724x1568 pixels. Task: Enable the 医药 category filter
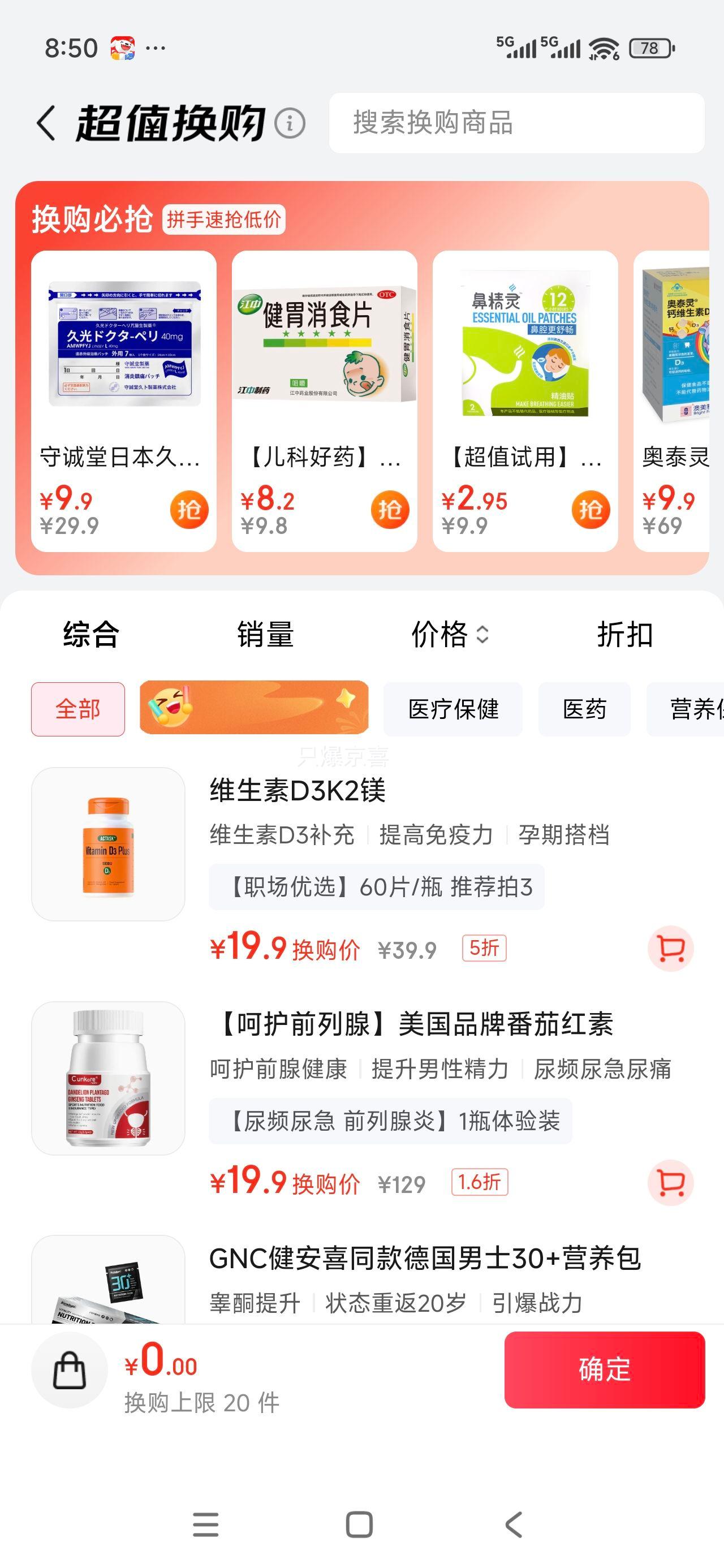(x=584, y=710)
